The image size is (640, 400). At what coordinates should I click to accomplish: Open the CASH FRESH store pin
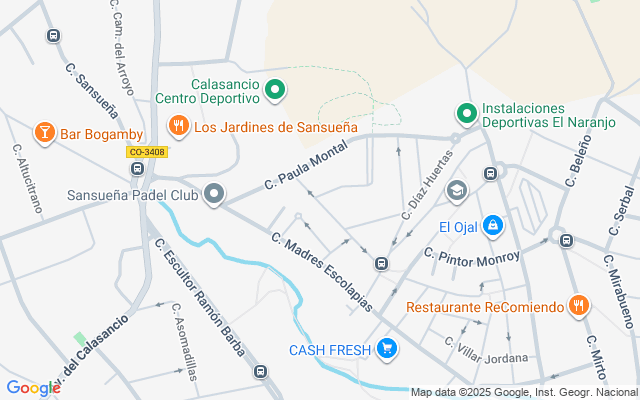coord(387,350)
